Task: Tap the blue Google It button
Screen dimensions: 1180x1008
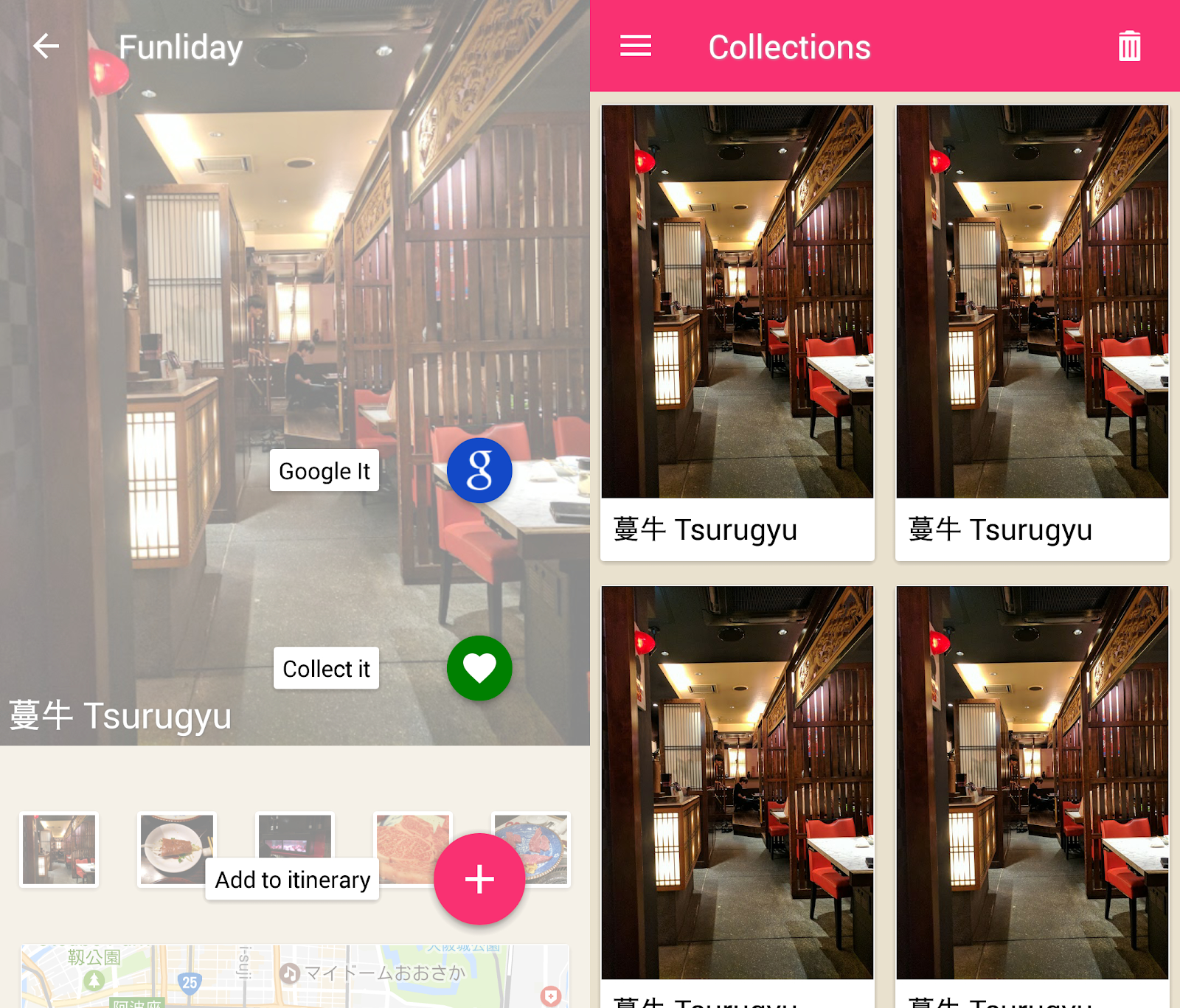Action: click(x=479, y=470)
